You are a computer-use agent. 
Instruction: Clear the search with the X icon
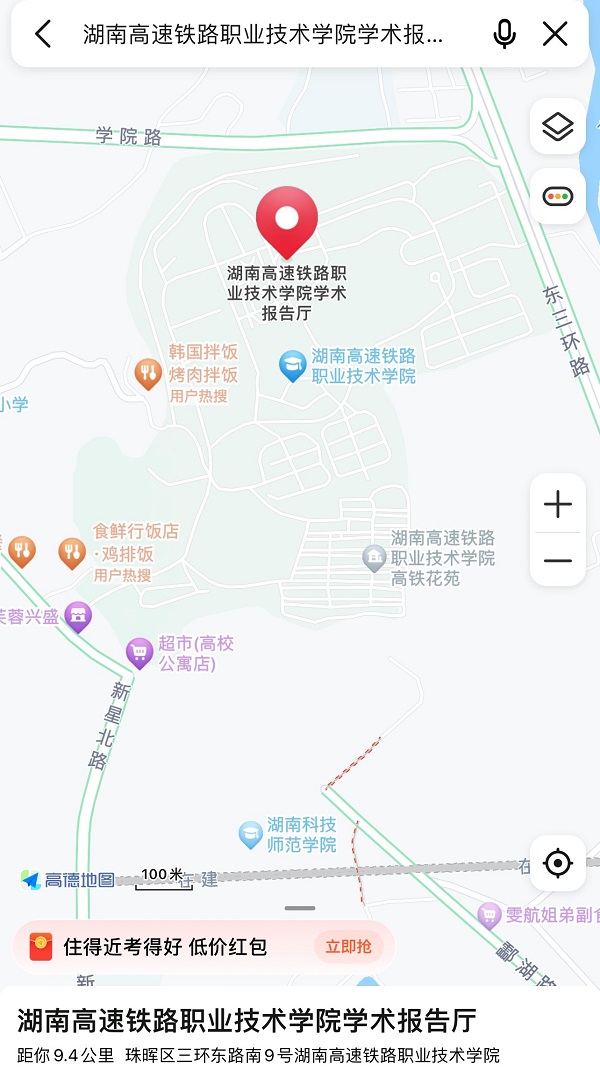pyautogui.click(x=555, y=33)
